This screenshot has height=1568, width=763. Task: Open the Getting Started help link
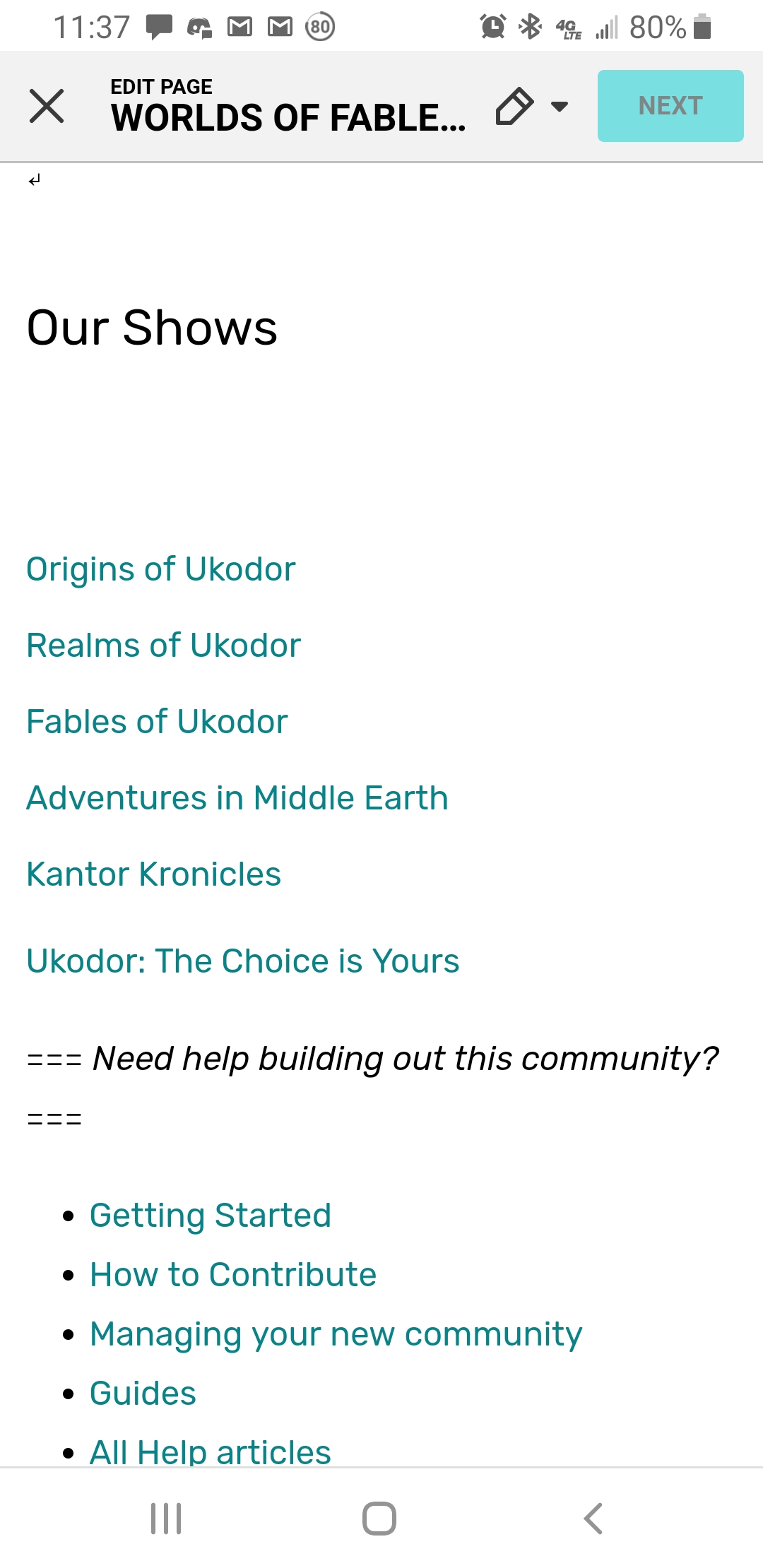click(x=211, y=1216)
